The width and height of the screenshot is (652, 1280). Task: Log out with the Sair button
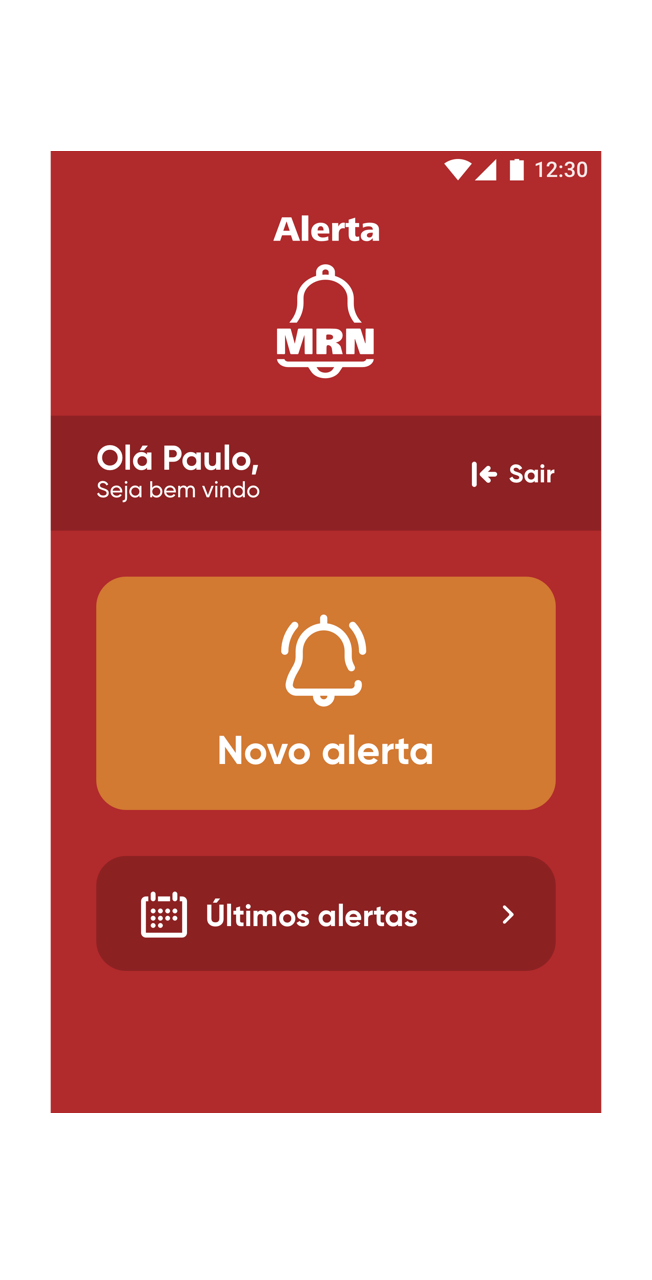click(513, 474)
